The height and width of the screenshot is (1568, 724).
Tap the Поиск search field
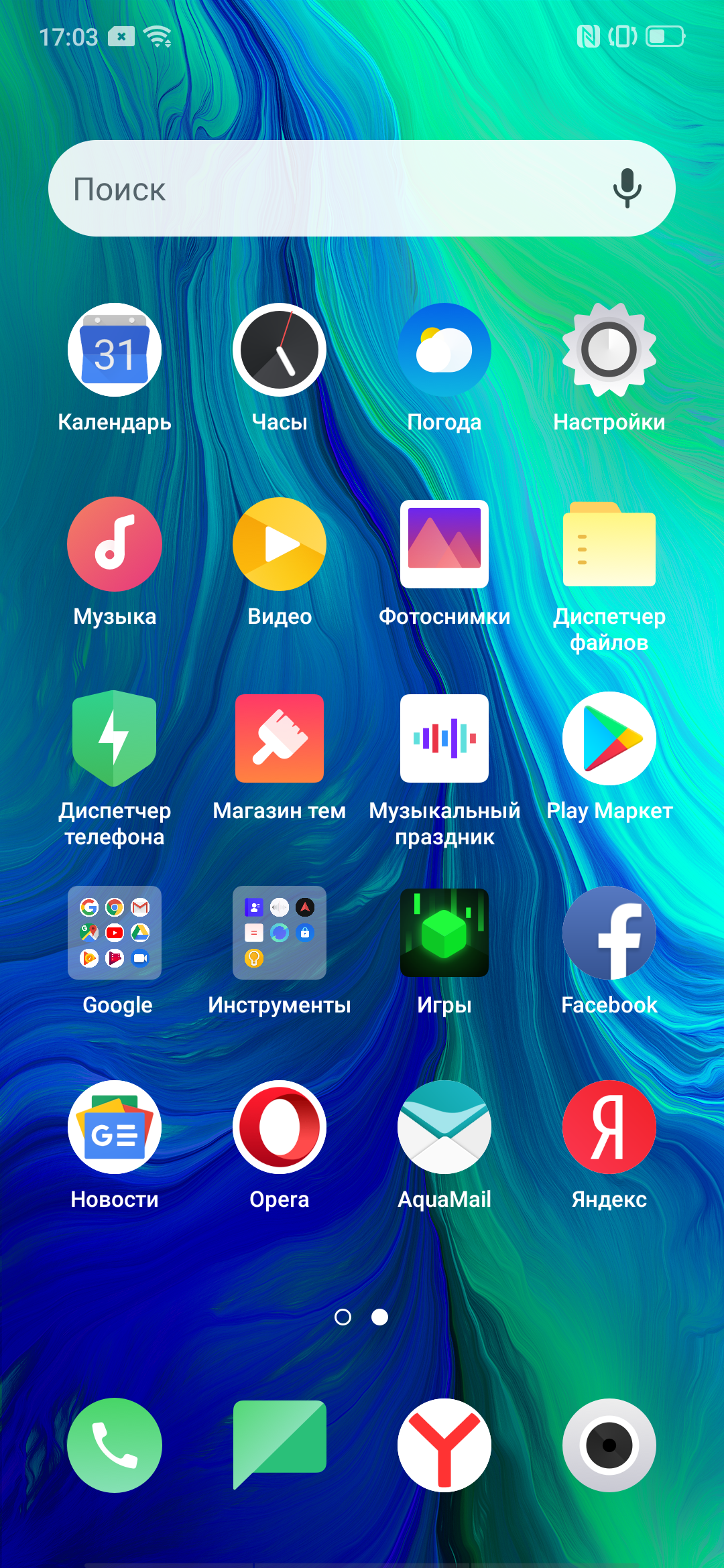click(x=322, y=188)
